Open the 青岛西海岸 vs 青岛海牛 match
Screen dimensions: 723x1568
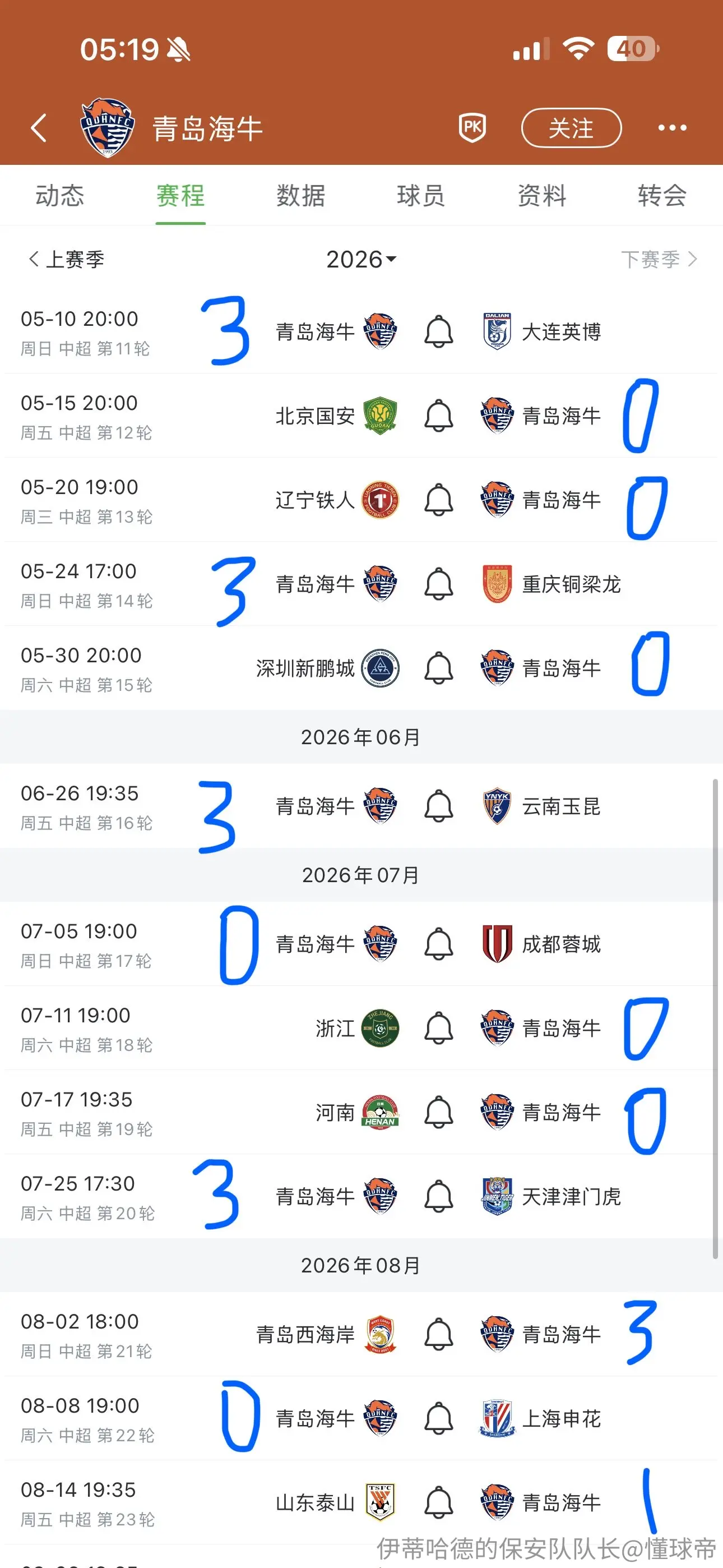pyautogui.click(x=361, y=1335)
